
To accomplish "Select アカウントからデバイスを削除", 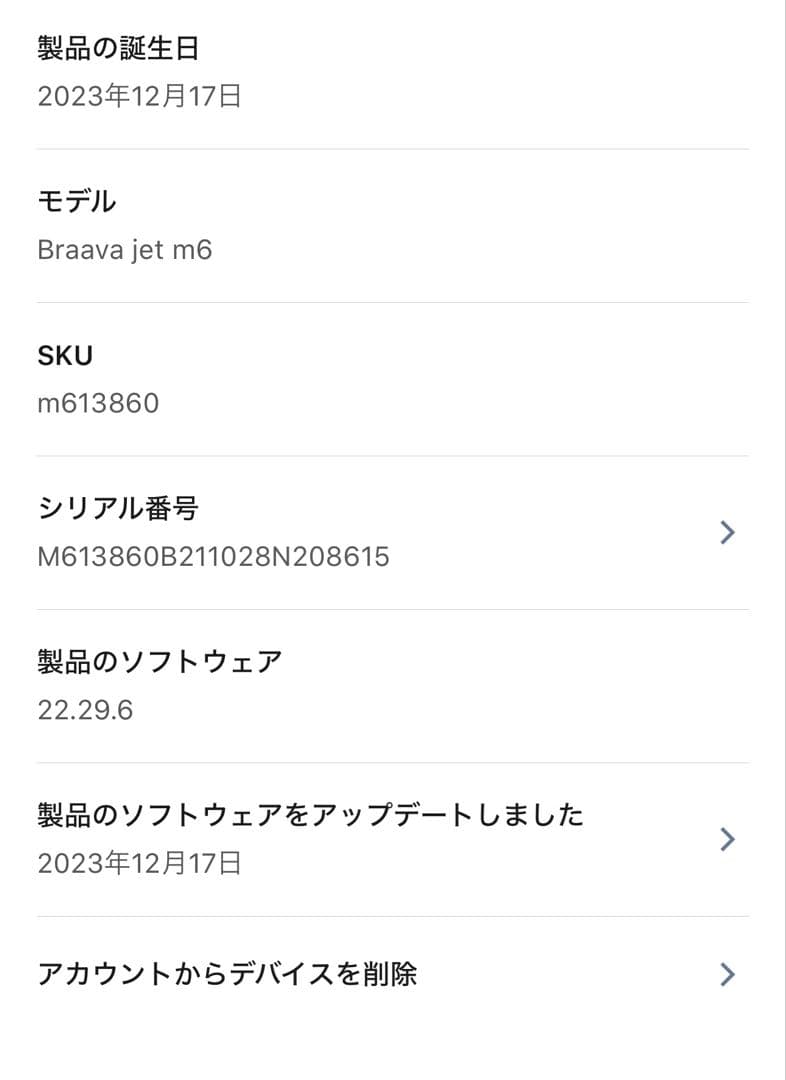I will 392,974.
